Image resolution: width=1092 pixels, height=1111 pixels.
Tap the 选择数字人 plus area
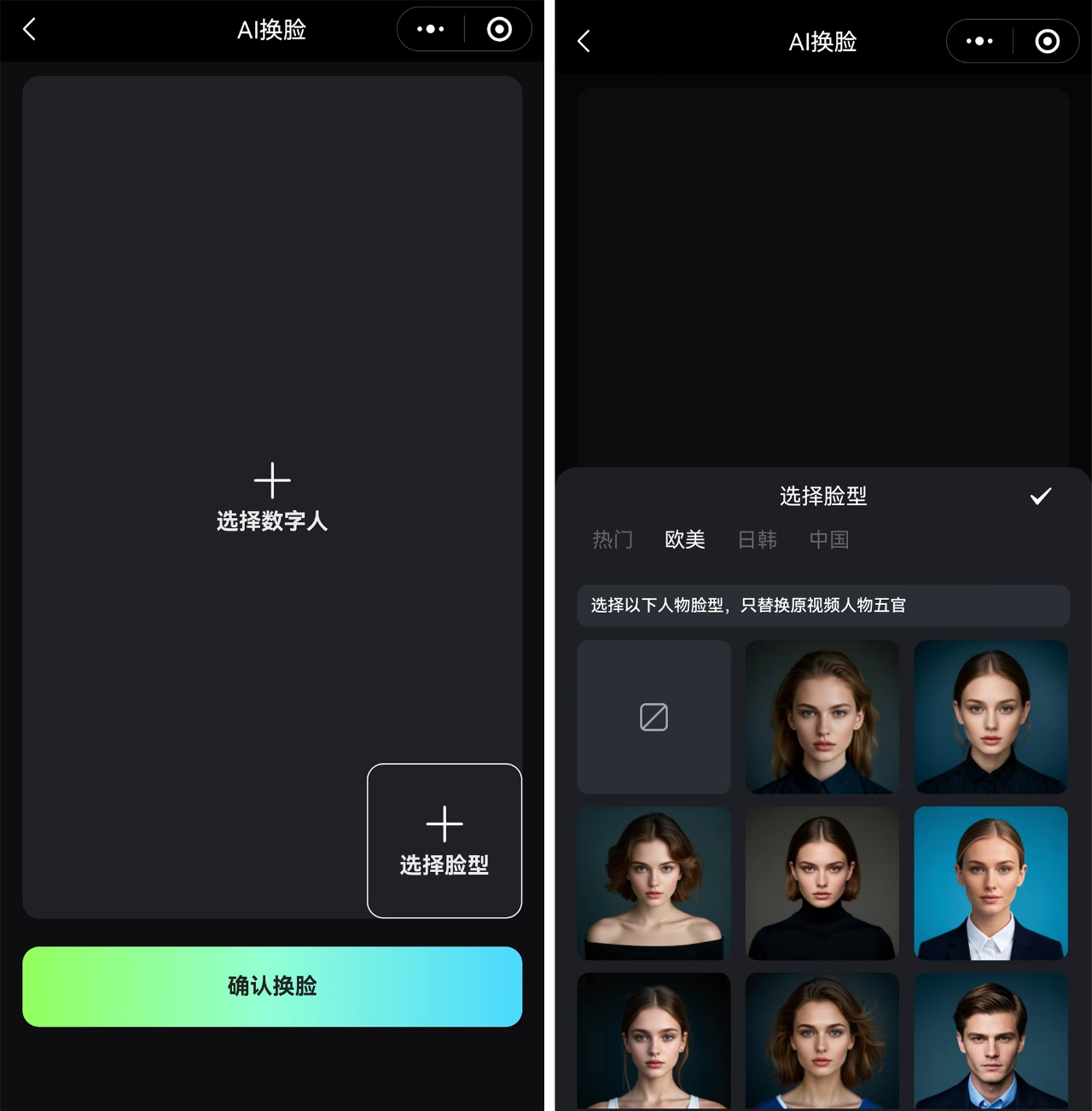tap(272, 497)
